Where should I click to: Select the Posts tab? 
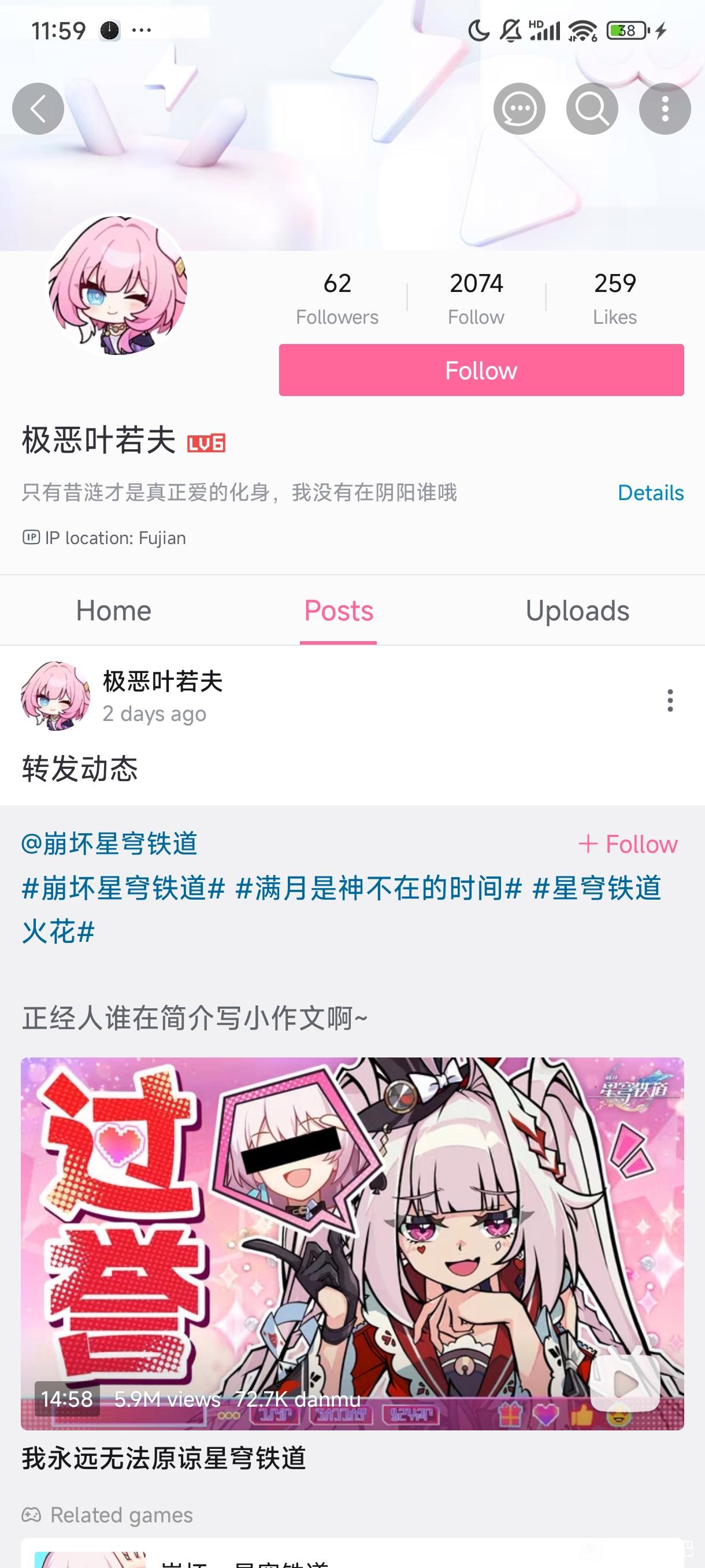tap(338, 611)
